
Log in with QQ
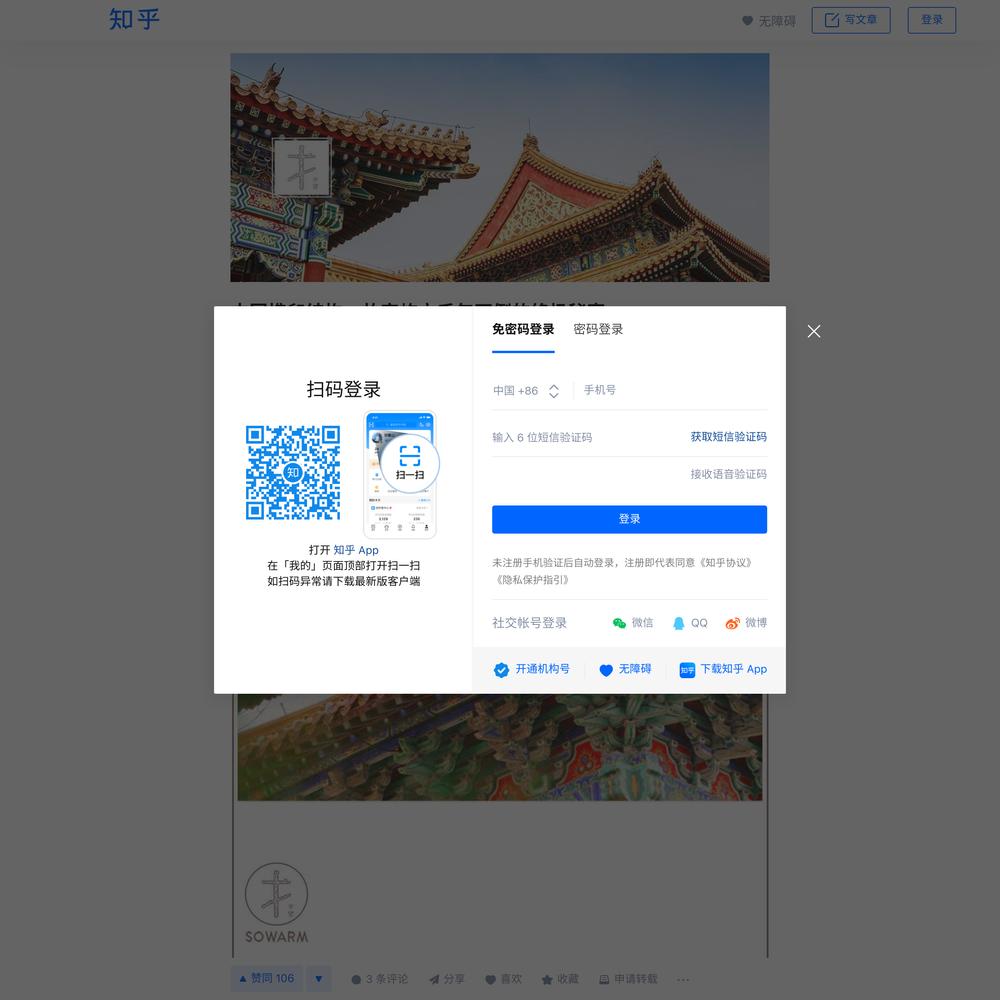pos(690,623)
